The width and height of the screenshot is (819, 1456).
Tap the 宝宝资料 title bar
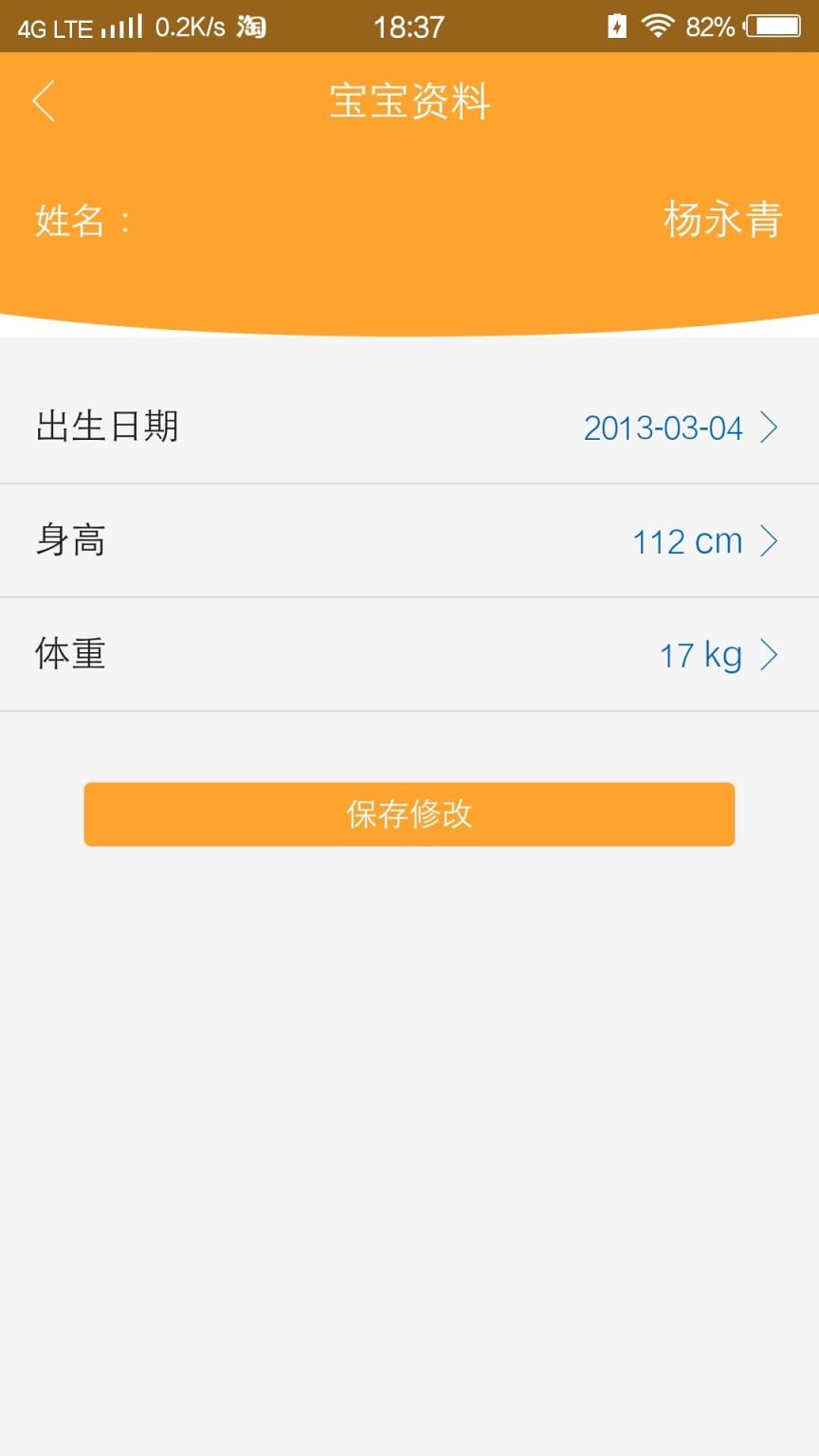(x=409, y=101)
